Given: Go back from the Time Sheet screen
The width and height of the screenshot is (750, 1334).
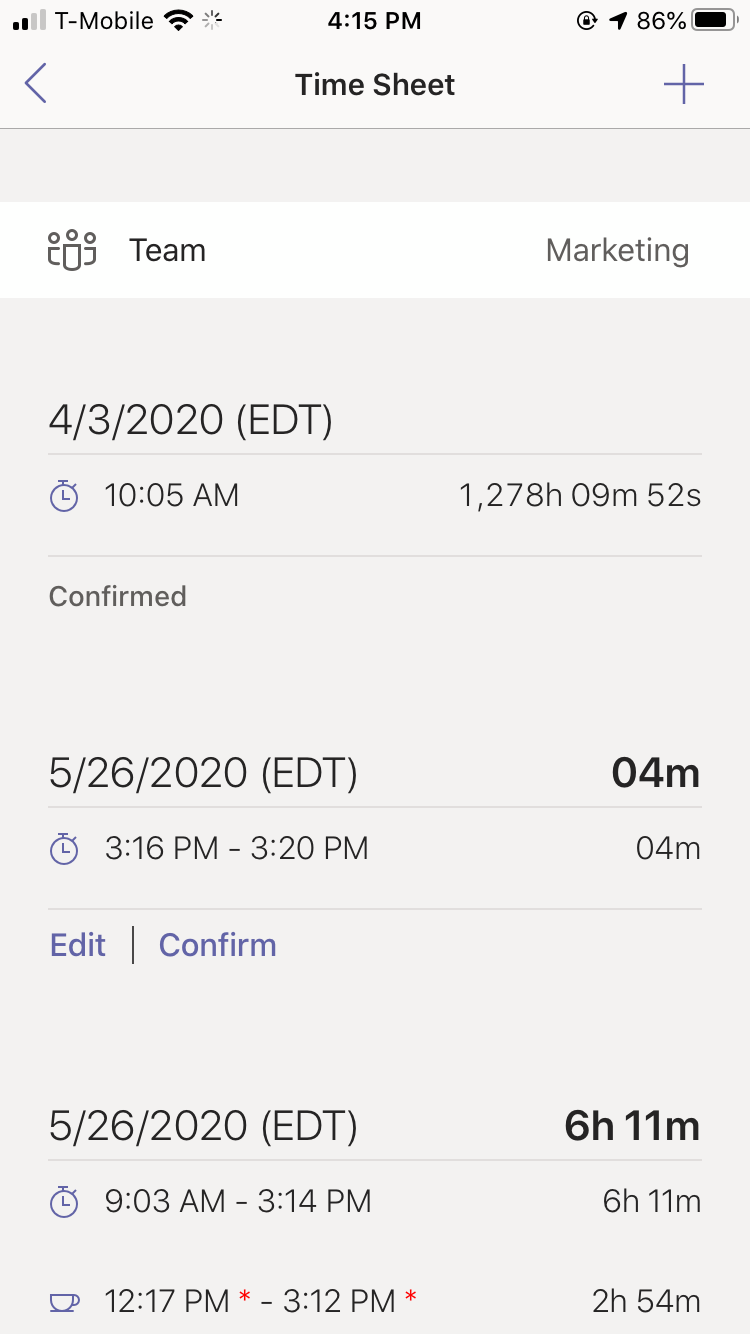Looking at the screenshot, I should click(36, 84).
